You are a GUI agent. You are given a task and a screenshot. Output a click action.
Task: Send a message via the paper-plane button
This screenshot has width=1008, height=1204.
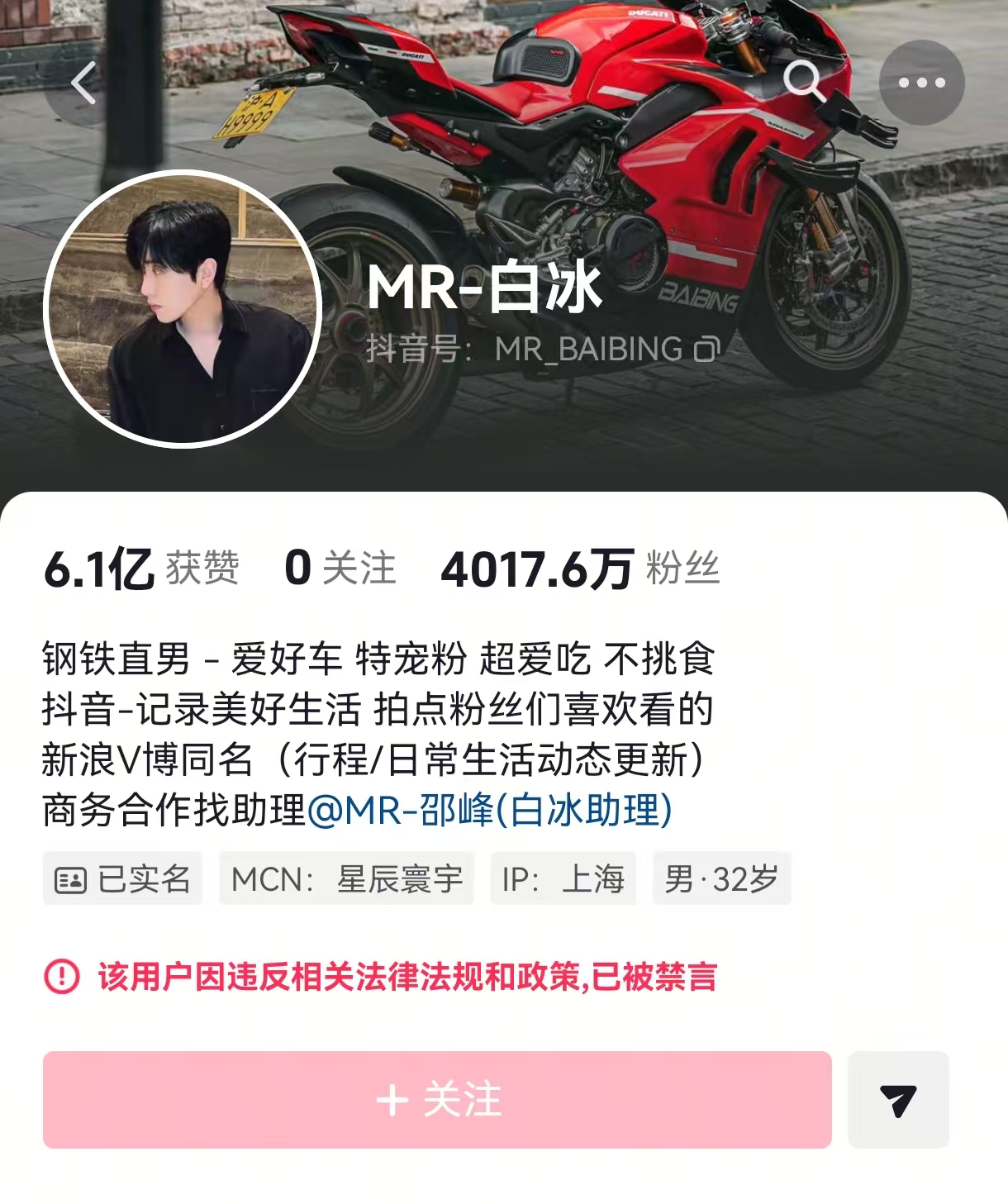898,1100
